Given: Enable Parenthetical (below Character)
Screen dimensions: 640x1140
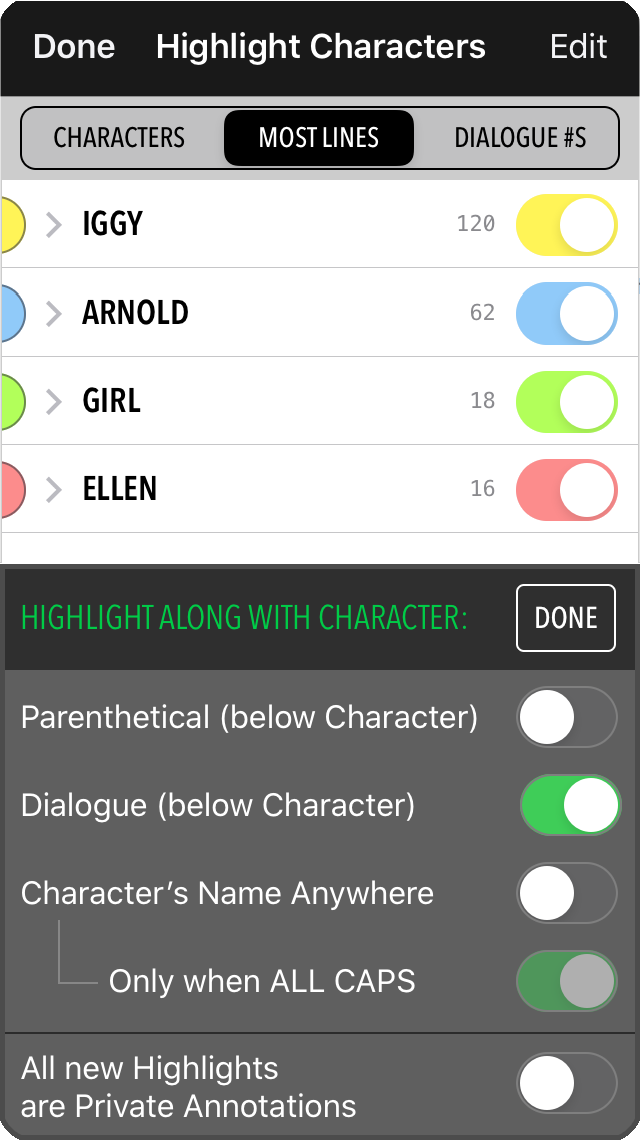Looking at the screenshot, I should pos(567,717).
